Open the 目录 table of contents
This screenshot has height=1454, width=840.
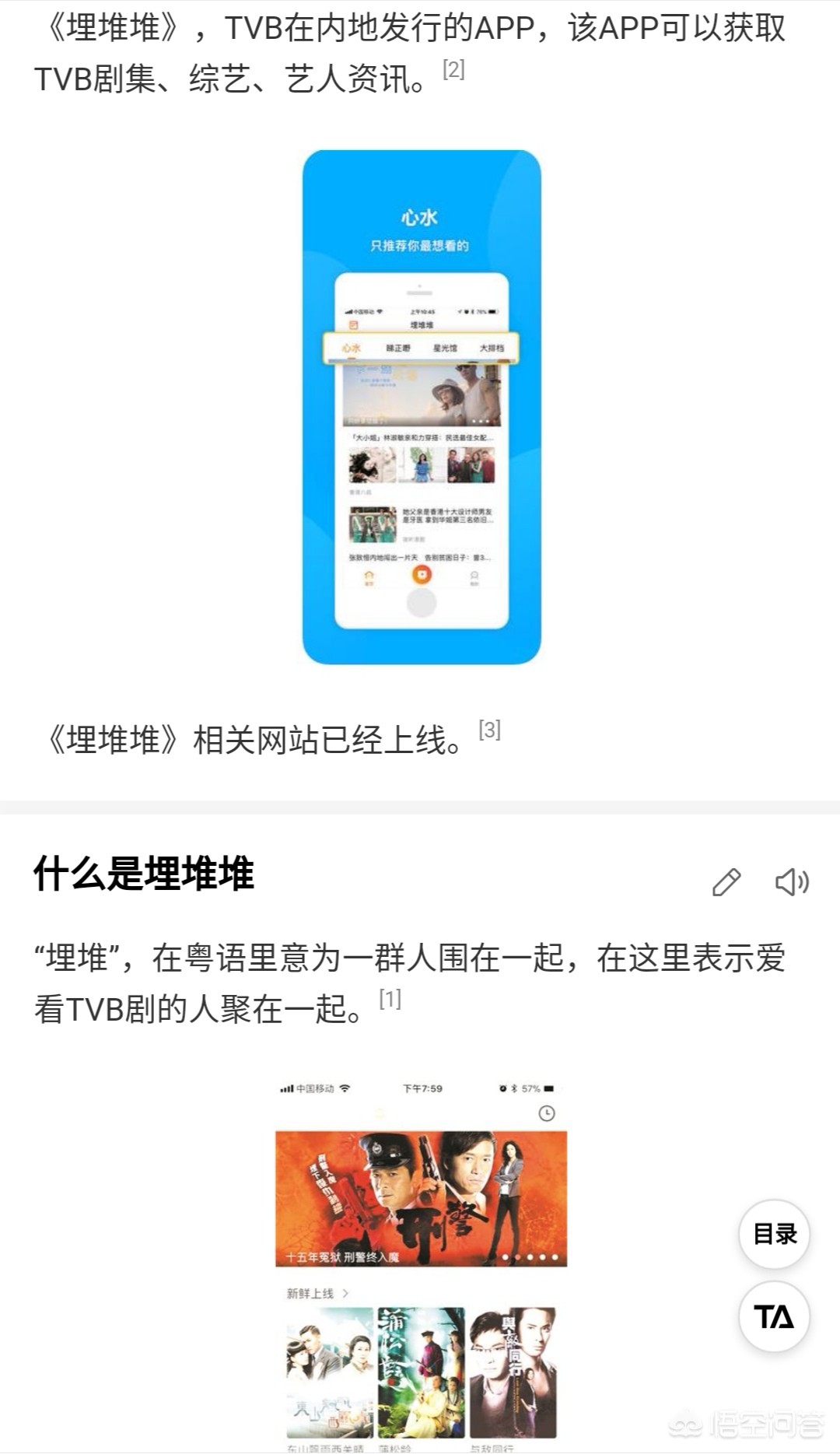pos(774,1235)
